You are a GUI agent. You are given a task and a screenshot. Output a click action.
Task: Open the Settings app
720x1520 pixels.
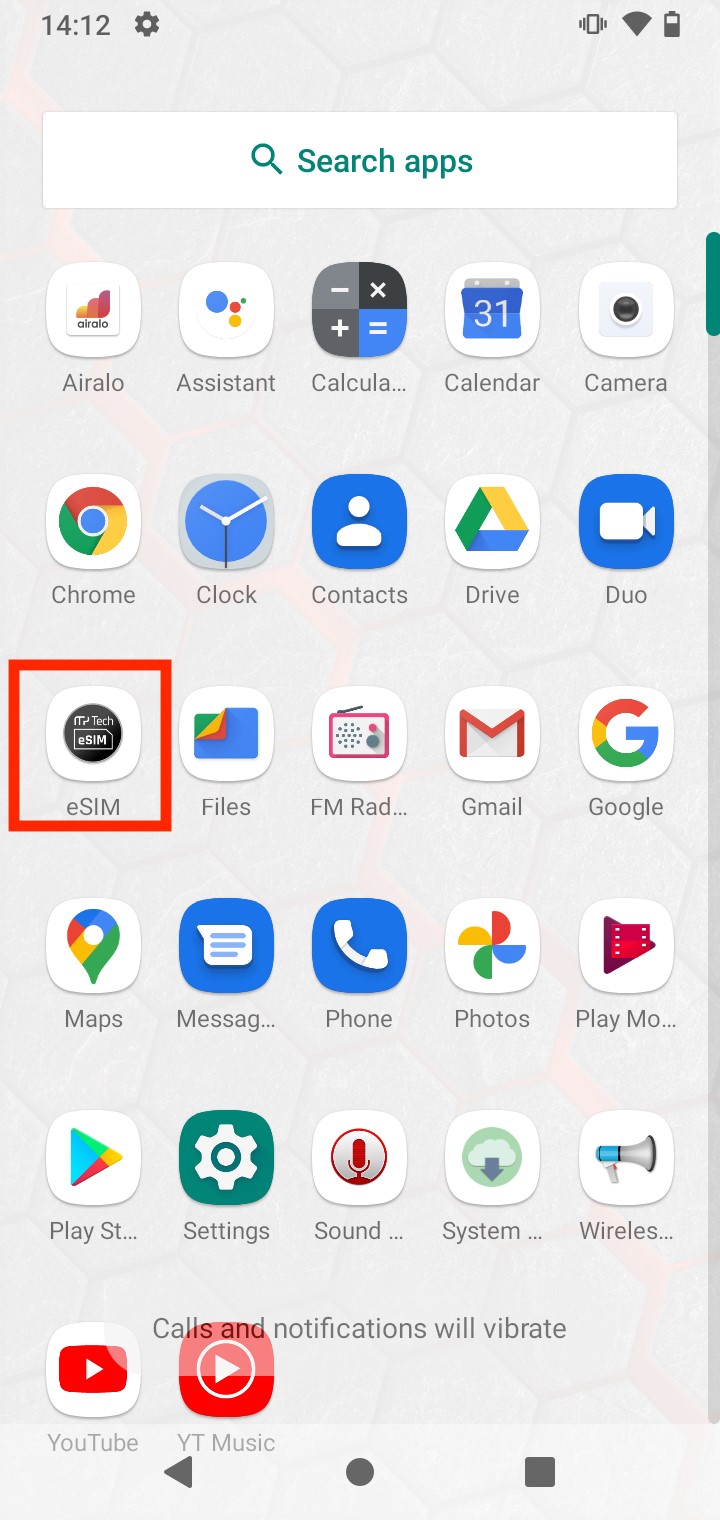226,1158
